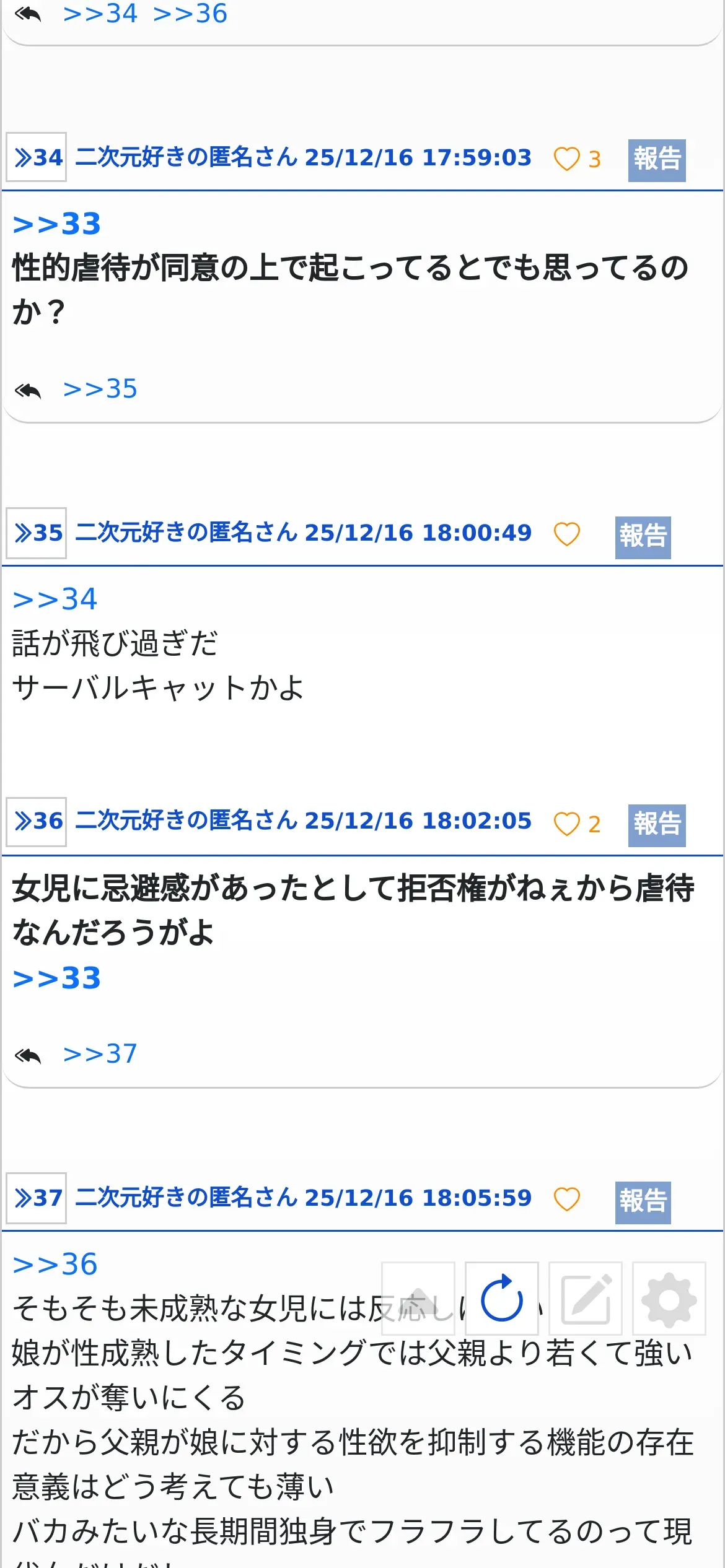Open the >>35 reply link under post 34
The height and width of the screenshot is (1568, 725).
(100, 389)
